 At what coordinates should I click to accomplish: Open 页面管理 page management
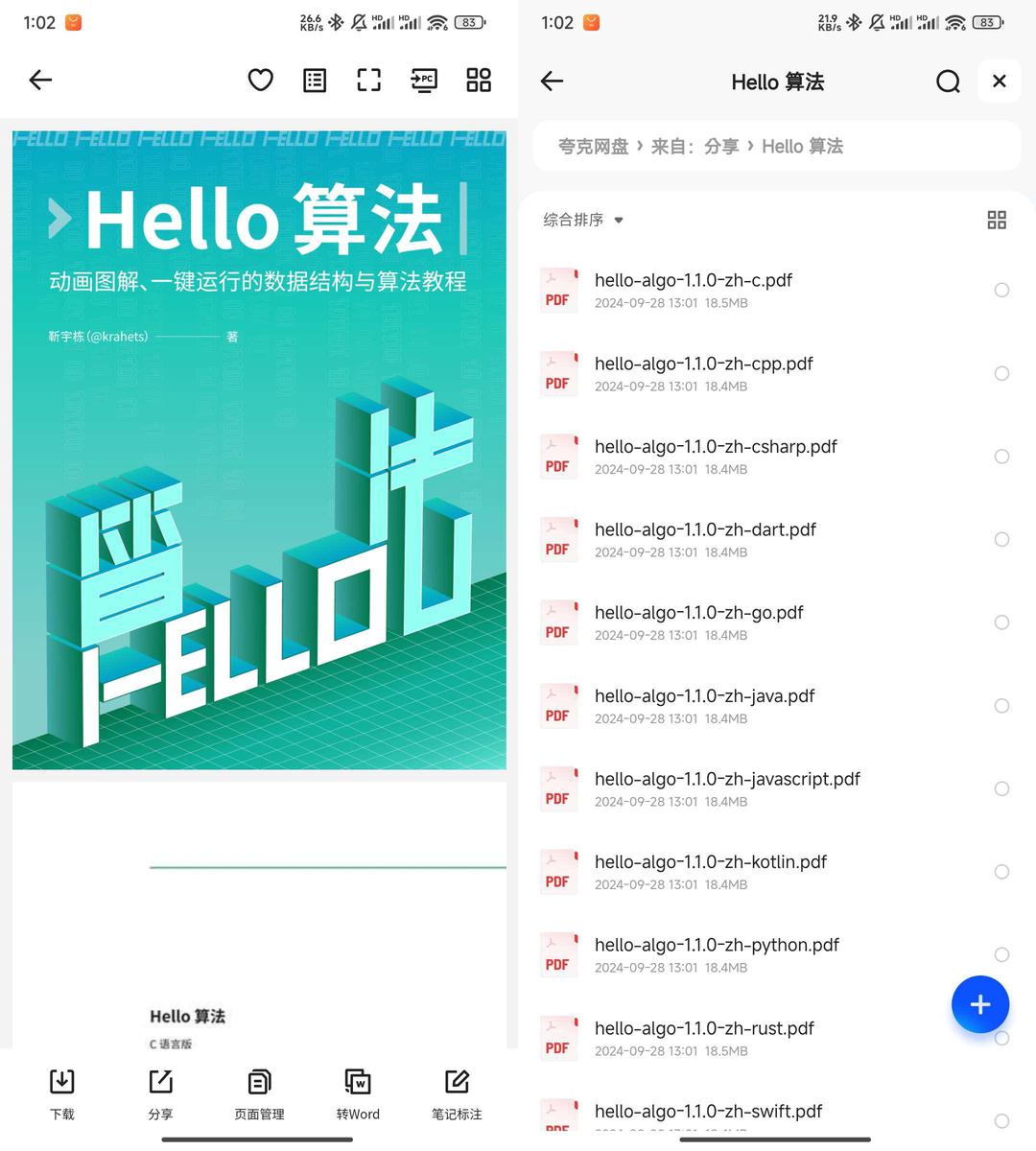[x=259, y=1093]
